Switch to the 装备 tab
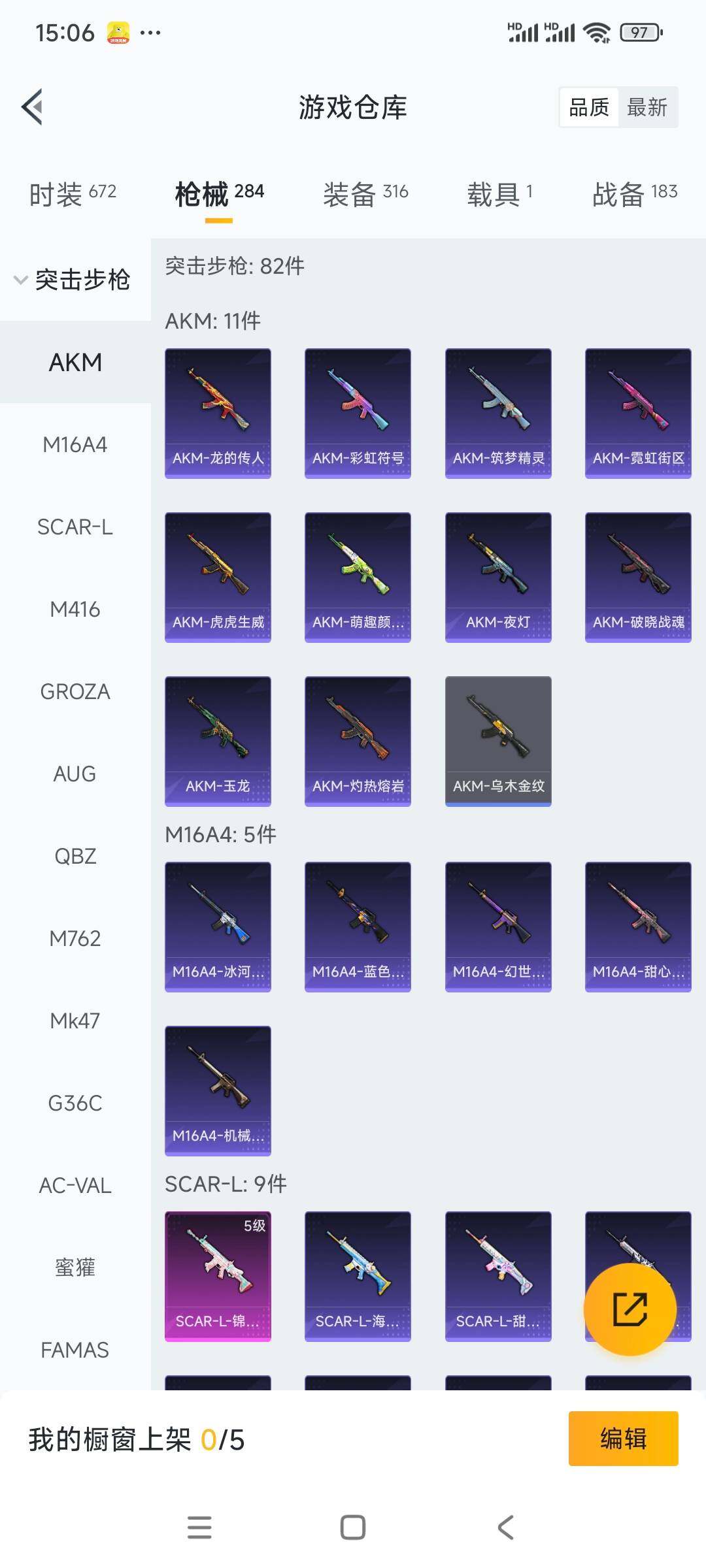The width and height of the screenshot is (706, 1568). 365,194
